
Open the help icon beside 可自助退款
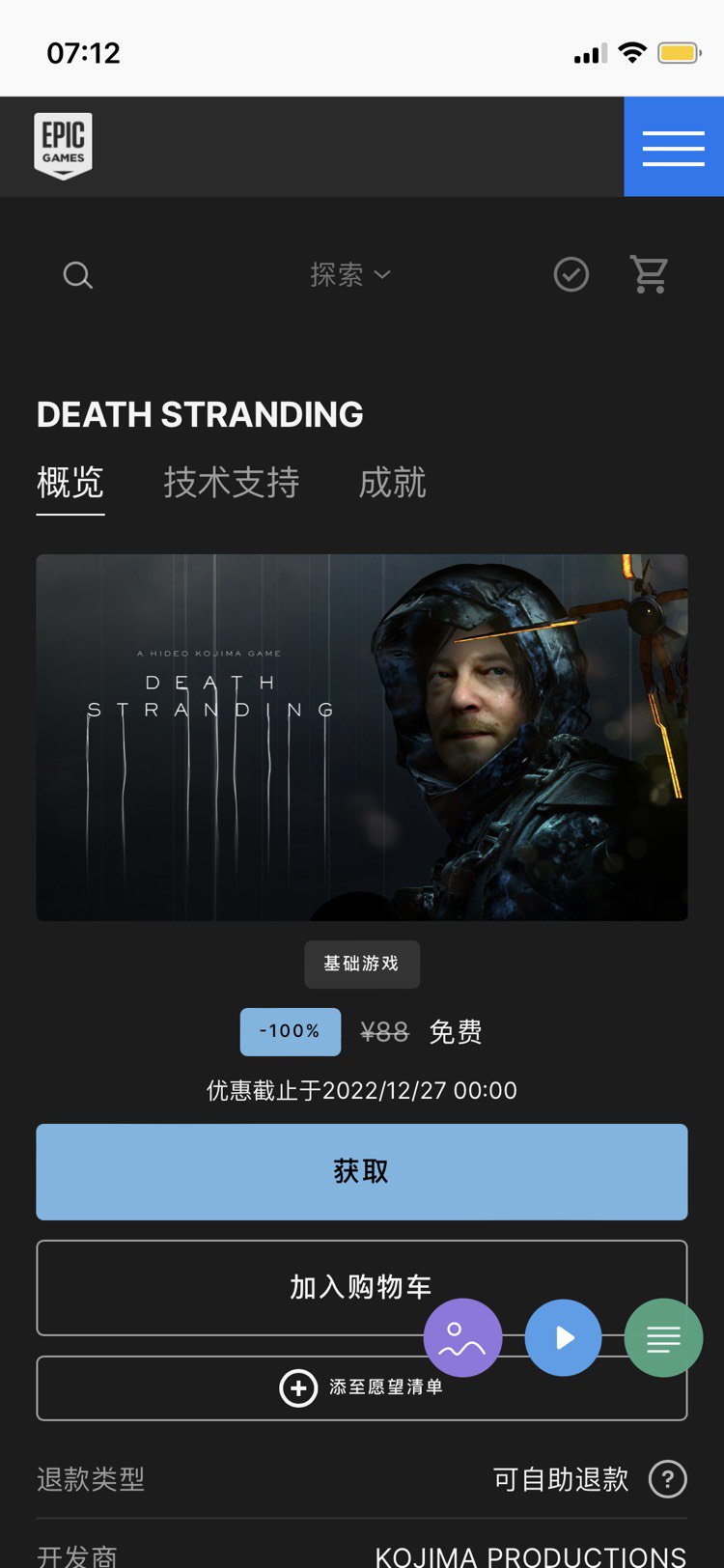coord(667,1478)
